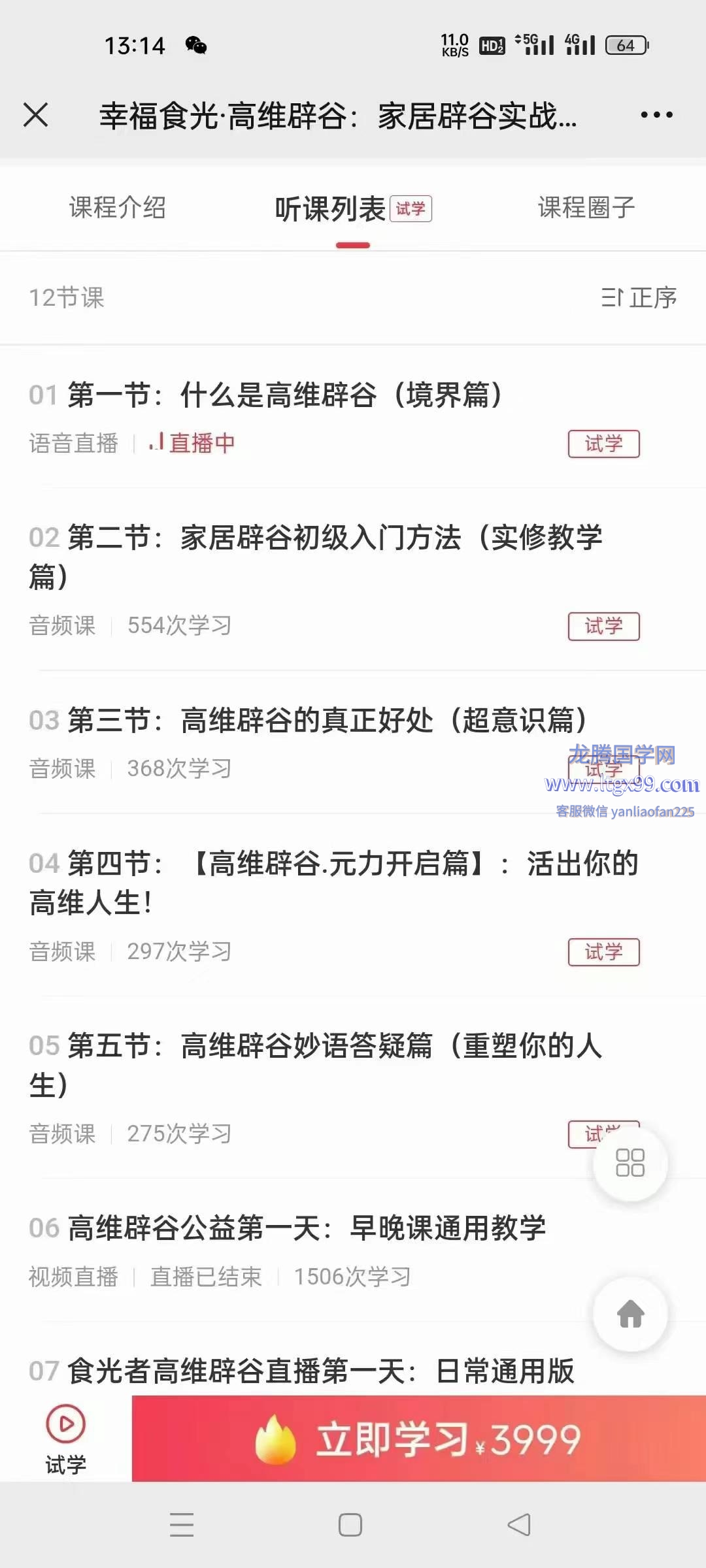Tap 立即学习 ¥3999 purchase button
706x1568 pixels.
point(418,1439)
